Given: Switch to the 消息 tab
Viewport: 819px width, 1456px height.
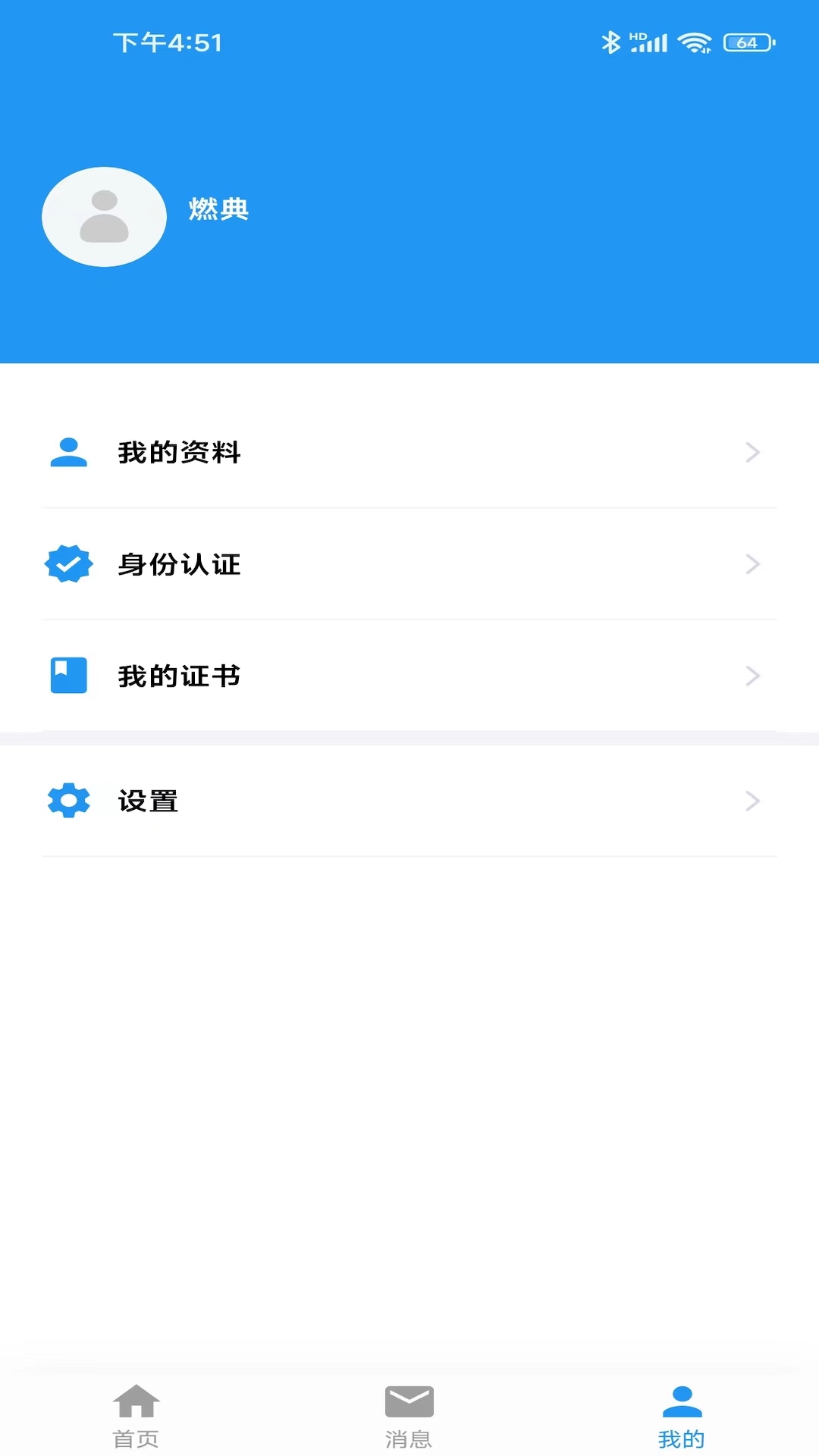Looking at the screenshot, I should [409, 1418].
